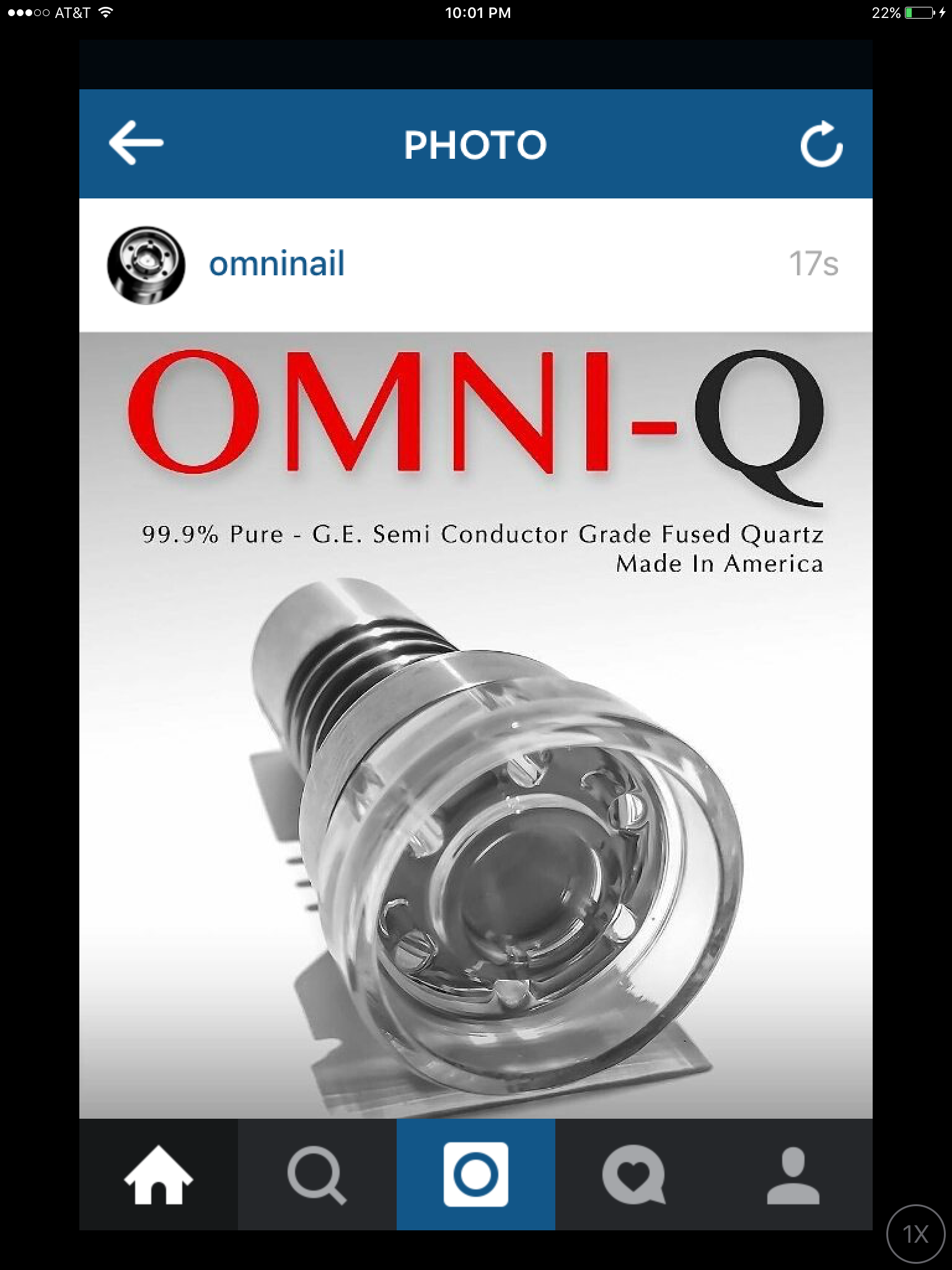952x1270 pixels.
Task: Open omninail's profile picture
Action: 146,265
